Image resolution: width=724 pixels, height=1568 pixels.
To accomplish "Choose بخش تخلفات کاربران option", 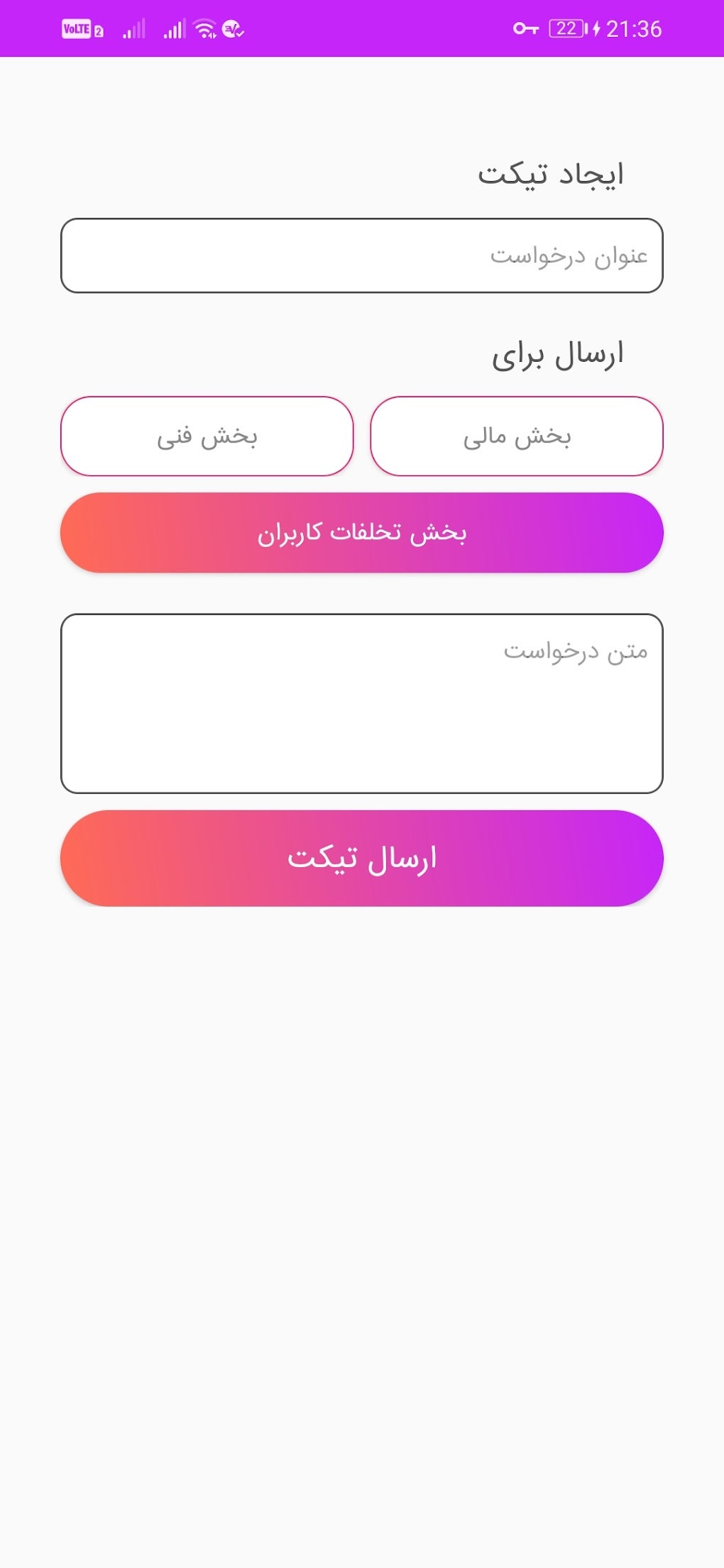I will point(362,533).
